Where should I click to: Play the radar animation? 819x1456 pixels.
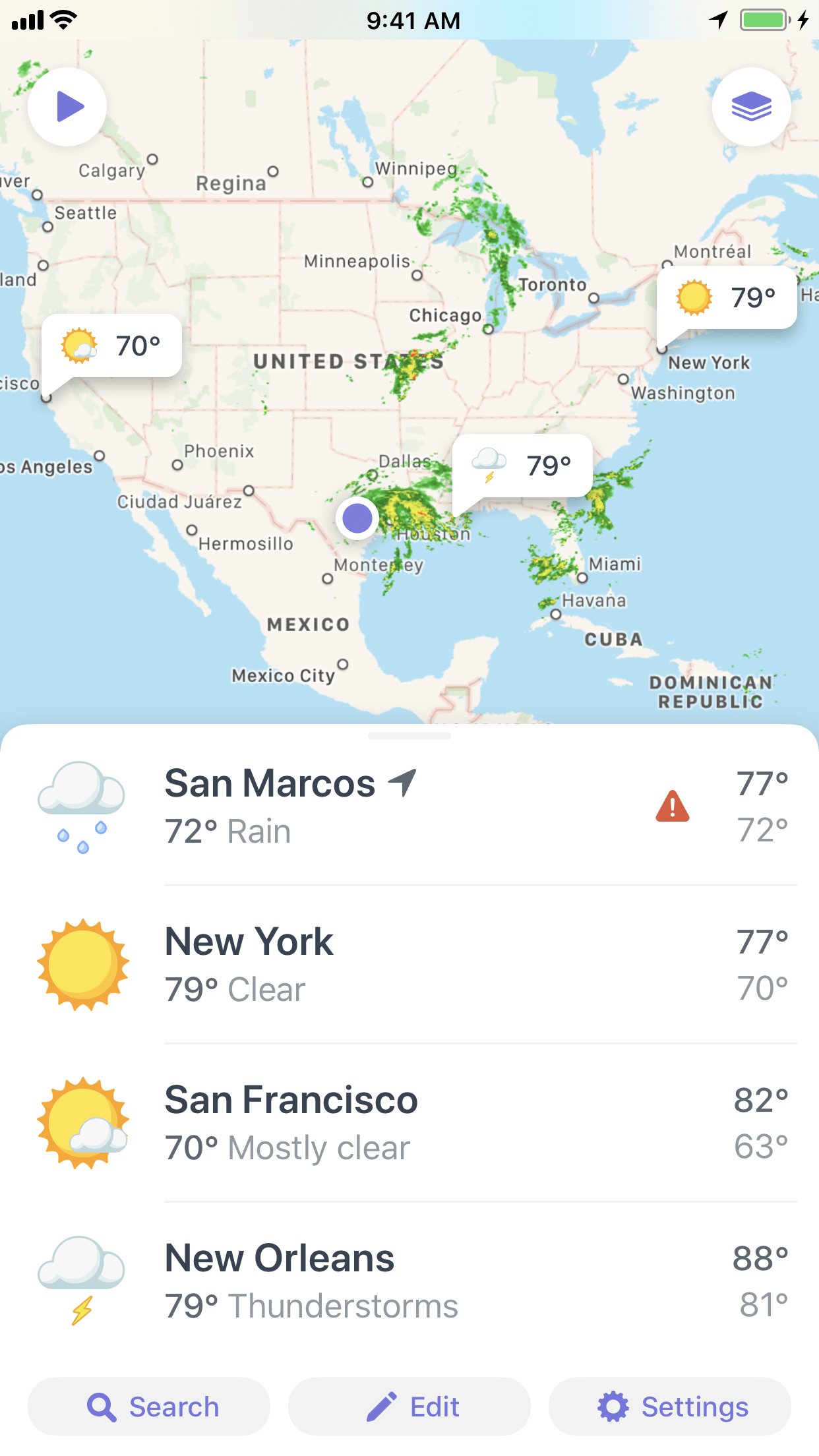(x=67, y=107)
